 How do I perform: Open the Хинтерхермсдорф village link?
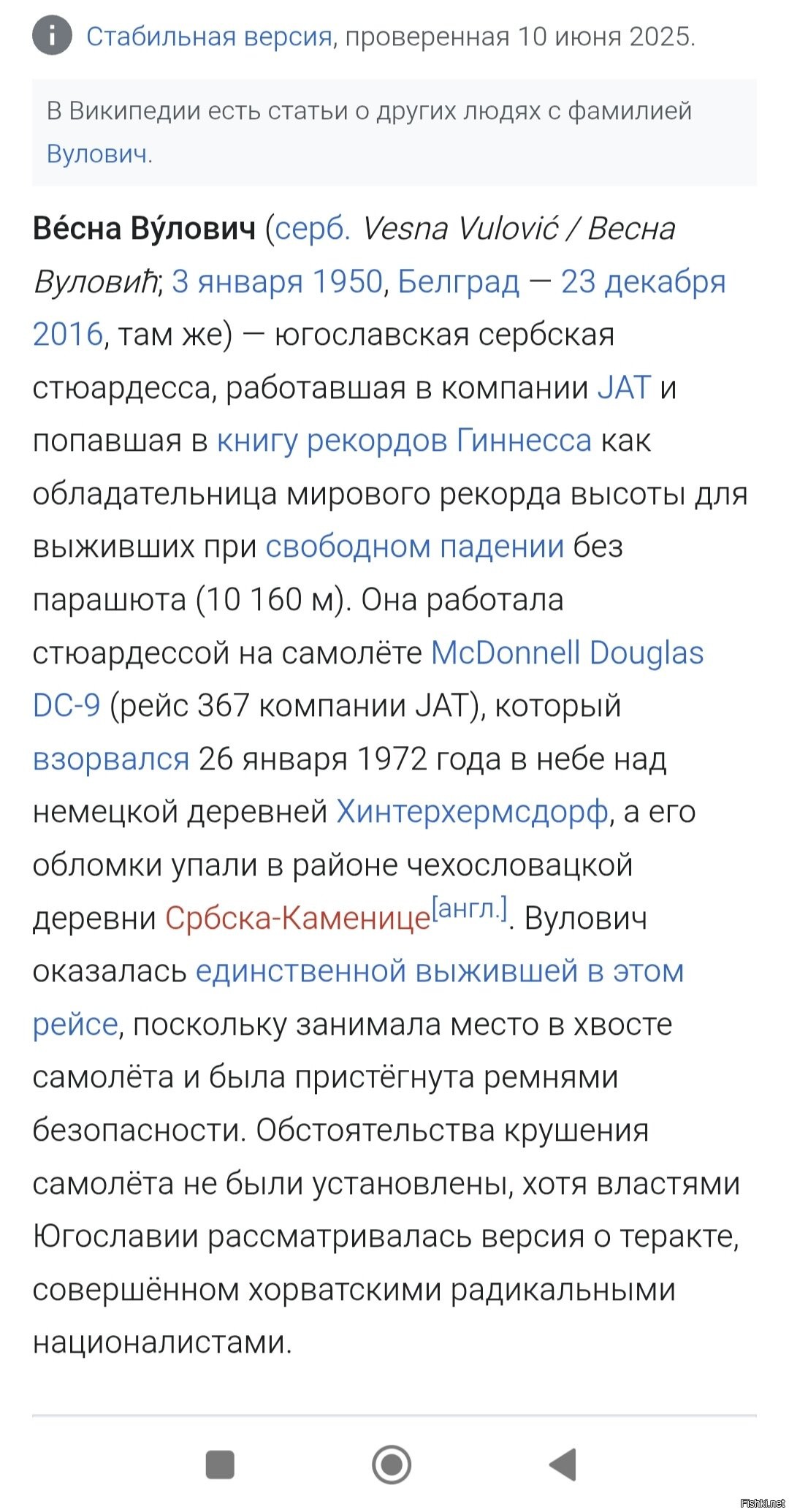(472, 812)
